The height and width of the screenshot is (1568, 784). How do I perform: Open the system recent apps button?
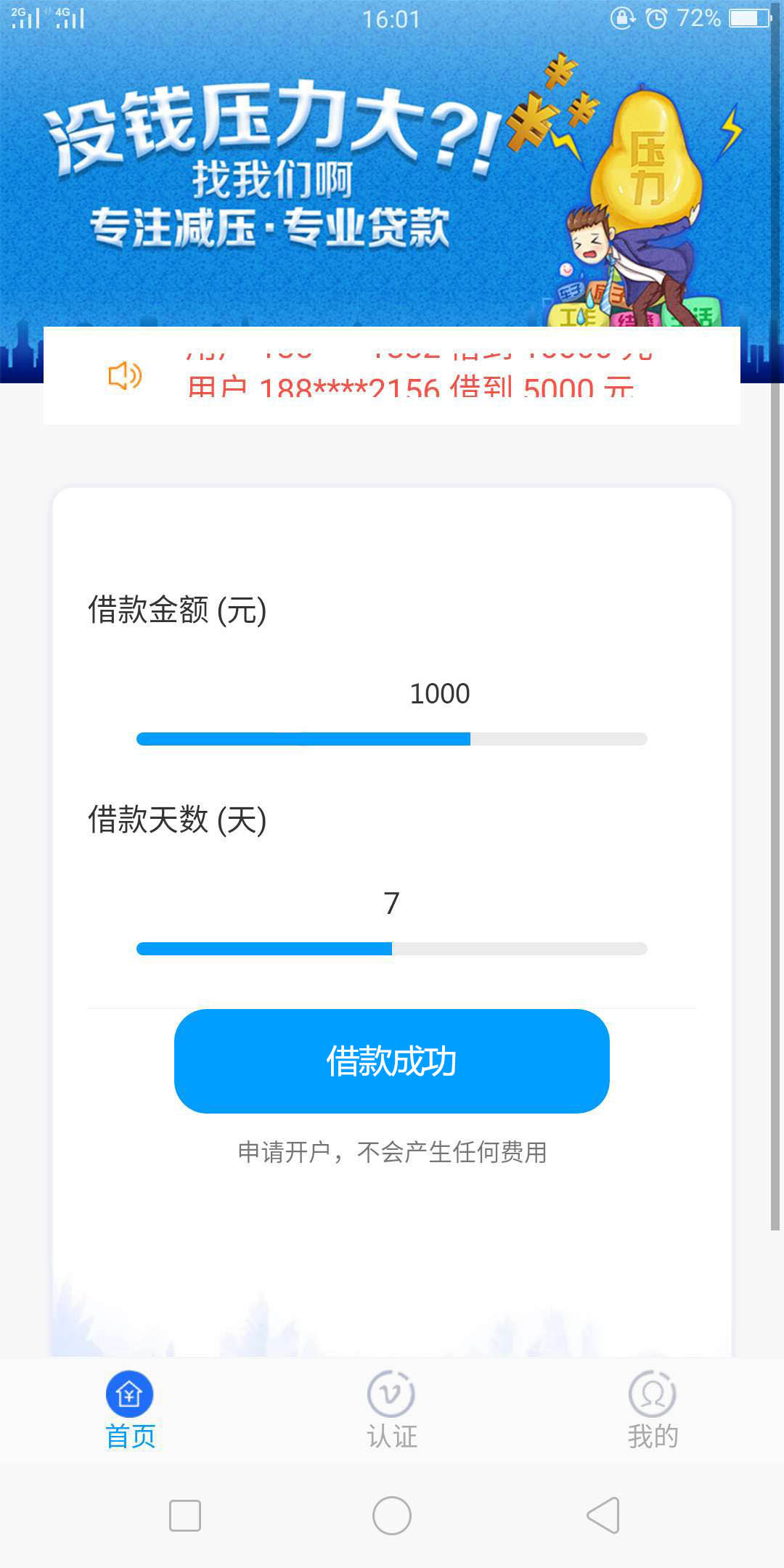pyautogui.click(x=184, y=1516)
